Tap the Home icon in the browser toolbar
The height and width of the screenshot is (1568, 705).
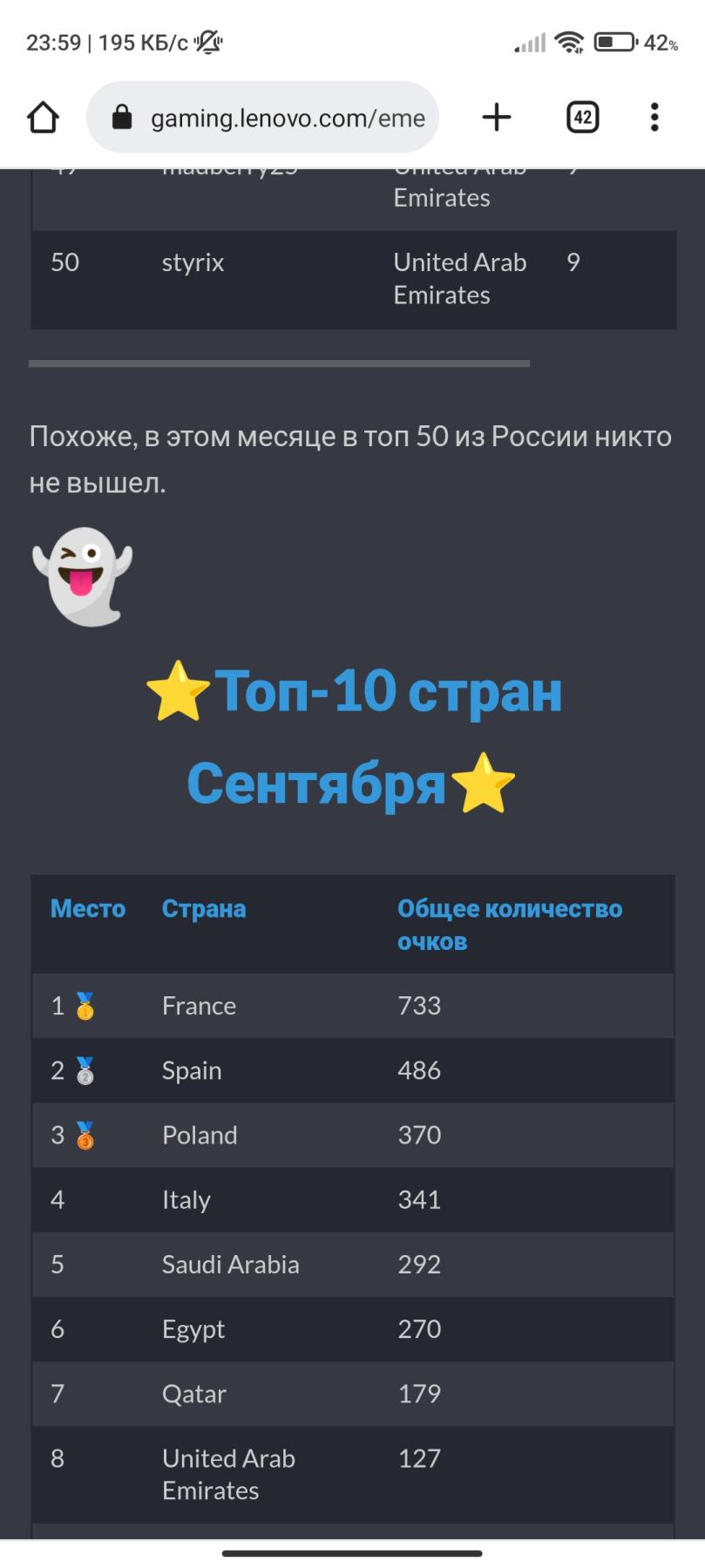(43, 117)
